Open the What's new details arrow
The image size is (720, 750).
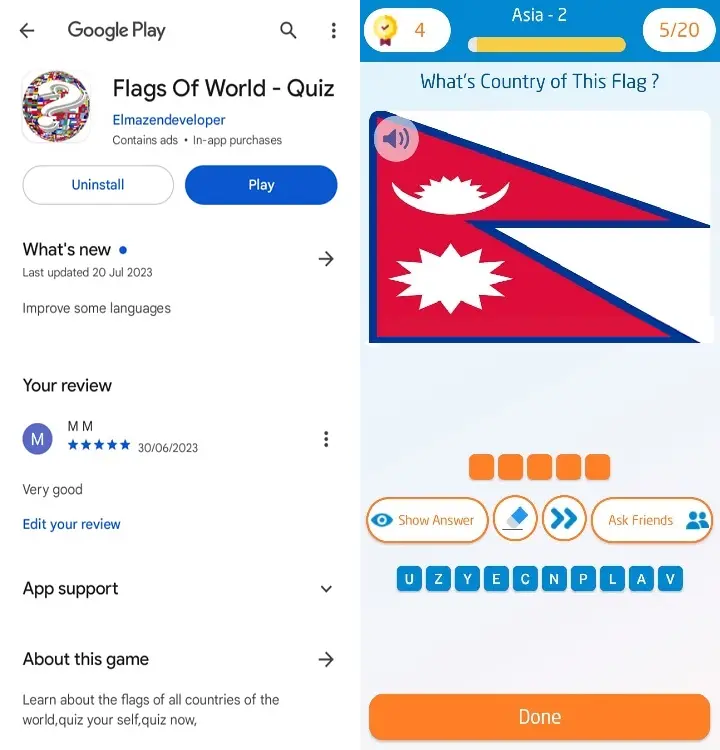pos(325,259)
